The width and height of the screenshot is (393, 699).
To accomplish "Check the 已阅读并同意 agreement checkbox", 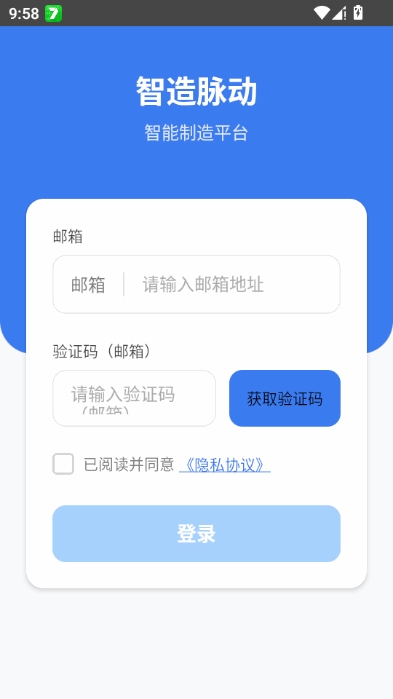I will [x=63, y=464].
